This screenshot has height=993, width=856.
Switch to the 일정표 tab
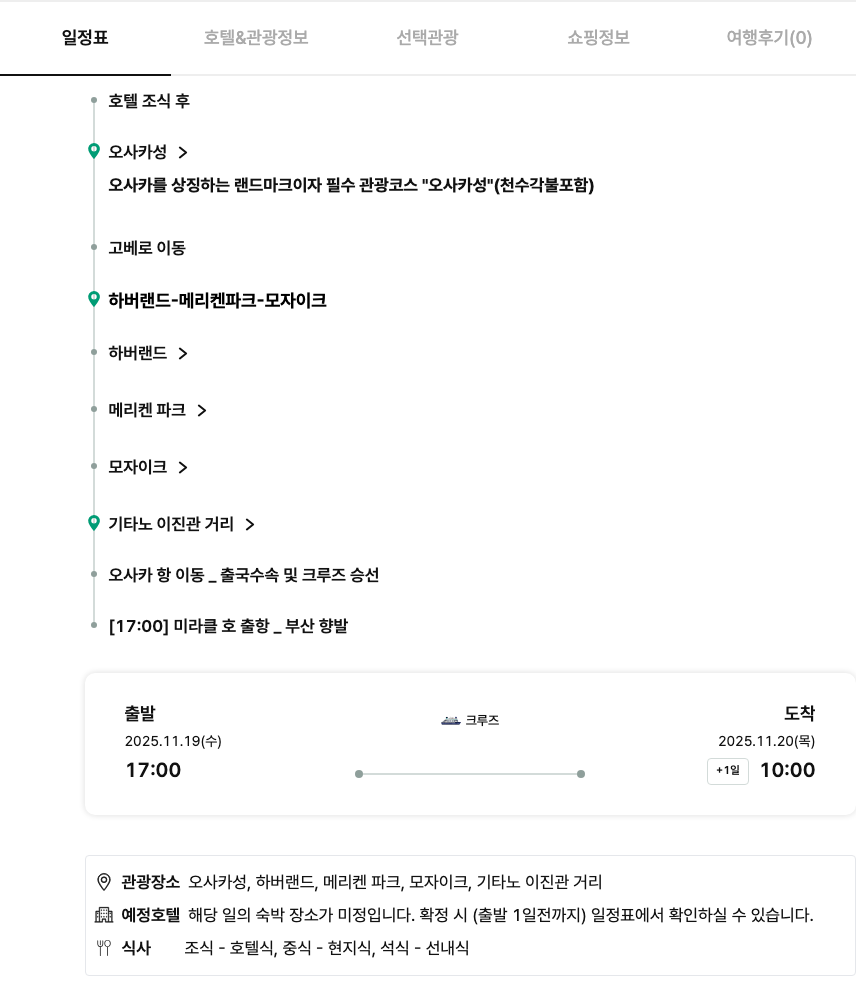point(85,38)
